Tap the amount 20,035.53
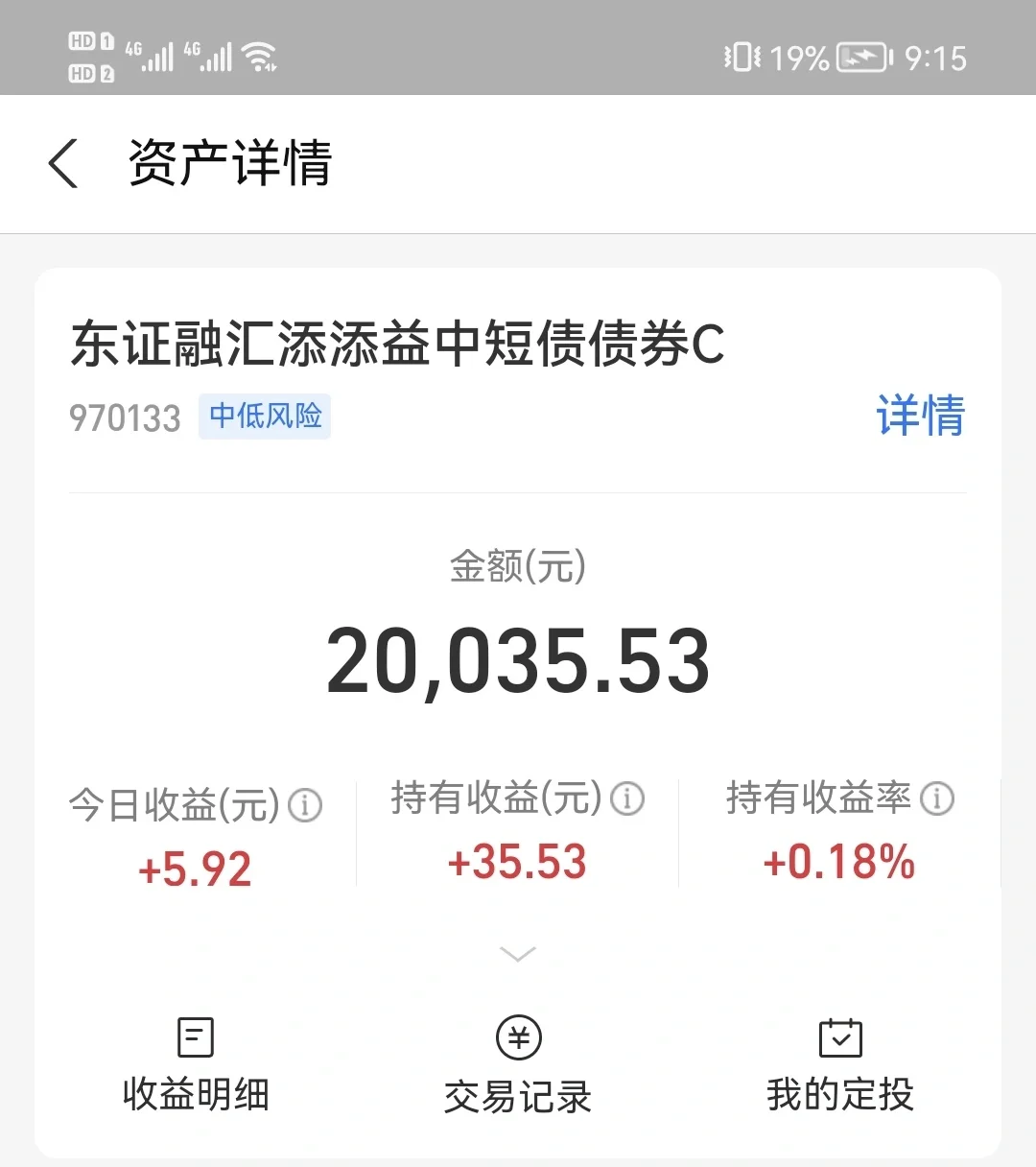The image size is (1036, 1167). (x=518, y=655)
